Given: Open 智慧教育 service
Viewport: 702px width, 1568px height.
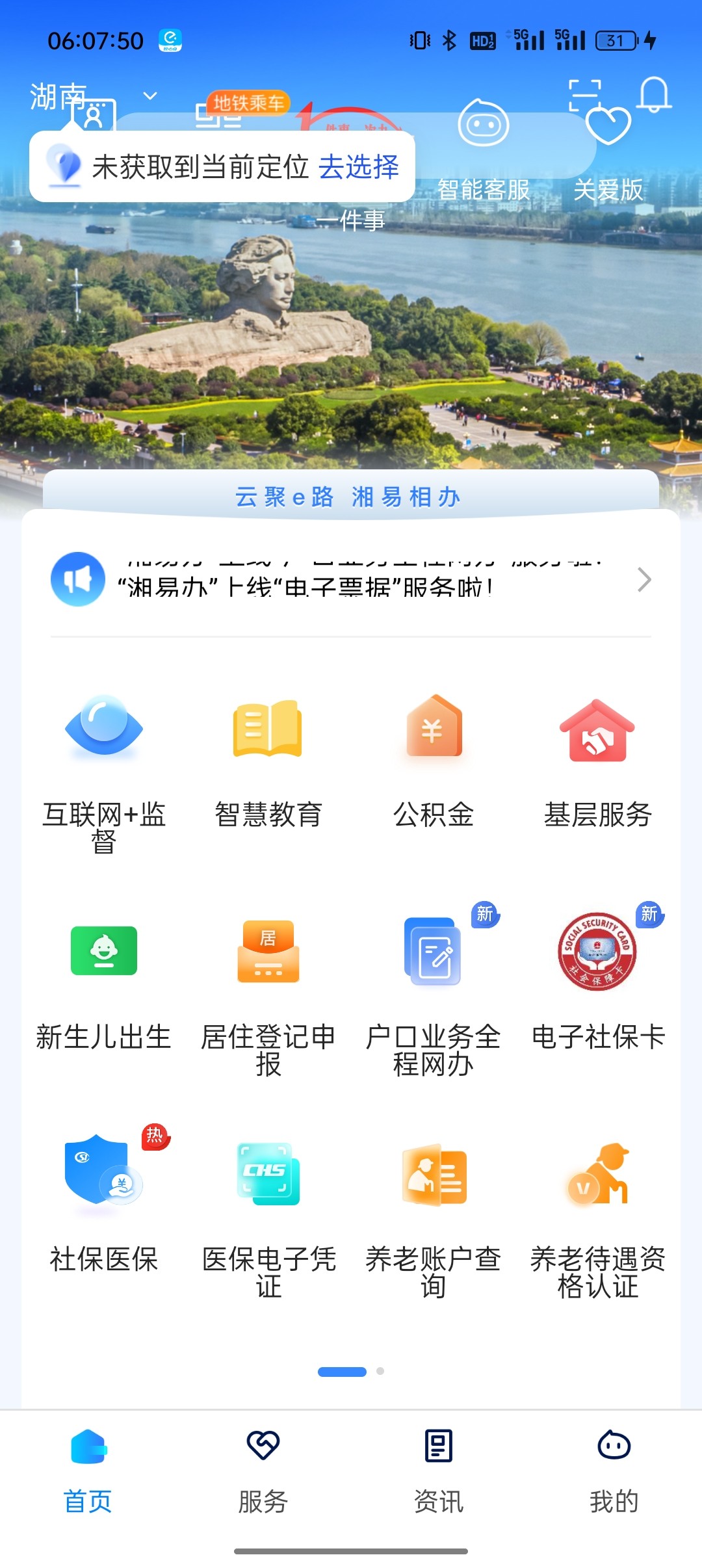Looking at the screenshot, I should [268, 761].
